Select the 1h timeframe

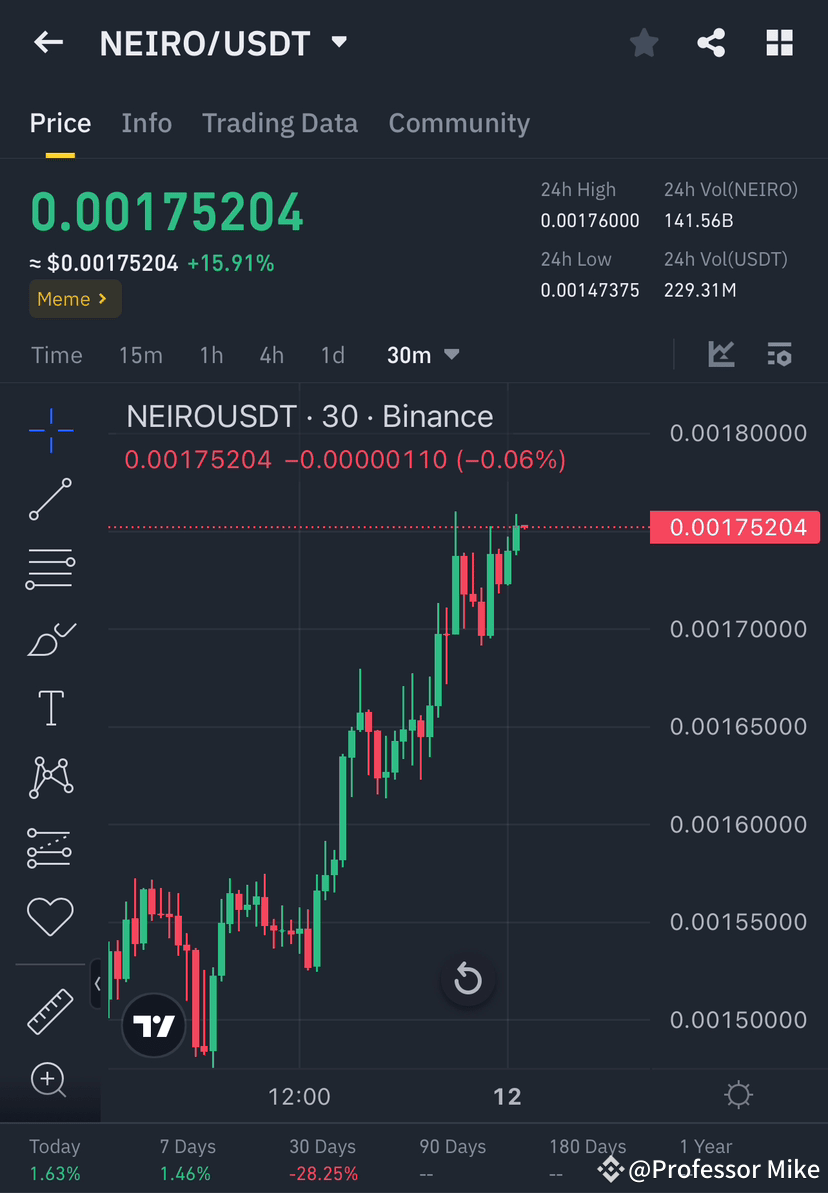click(210, 354)
